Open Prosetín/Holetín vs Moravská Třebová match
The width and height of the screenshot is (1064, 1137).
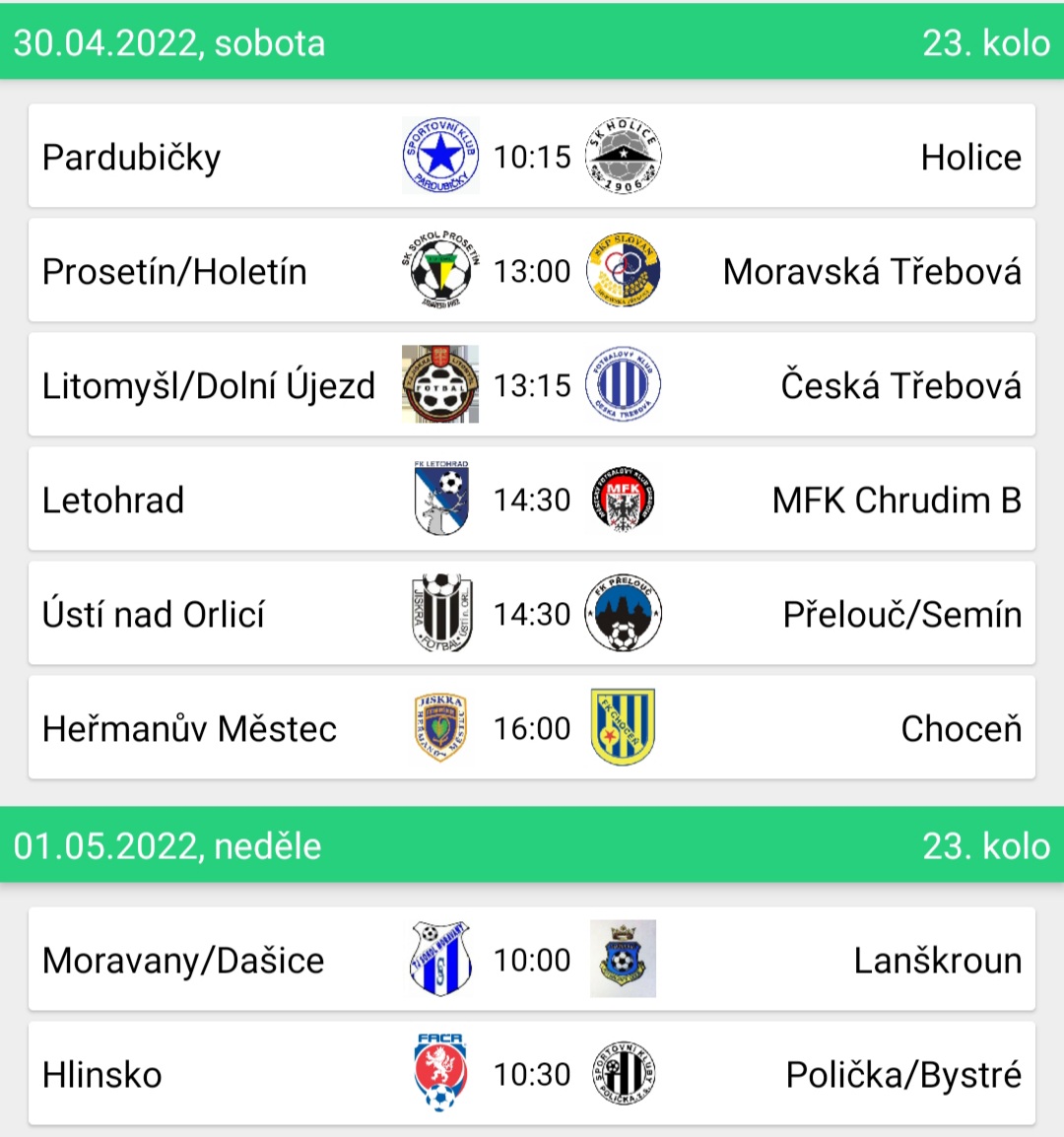(532, 271)
